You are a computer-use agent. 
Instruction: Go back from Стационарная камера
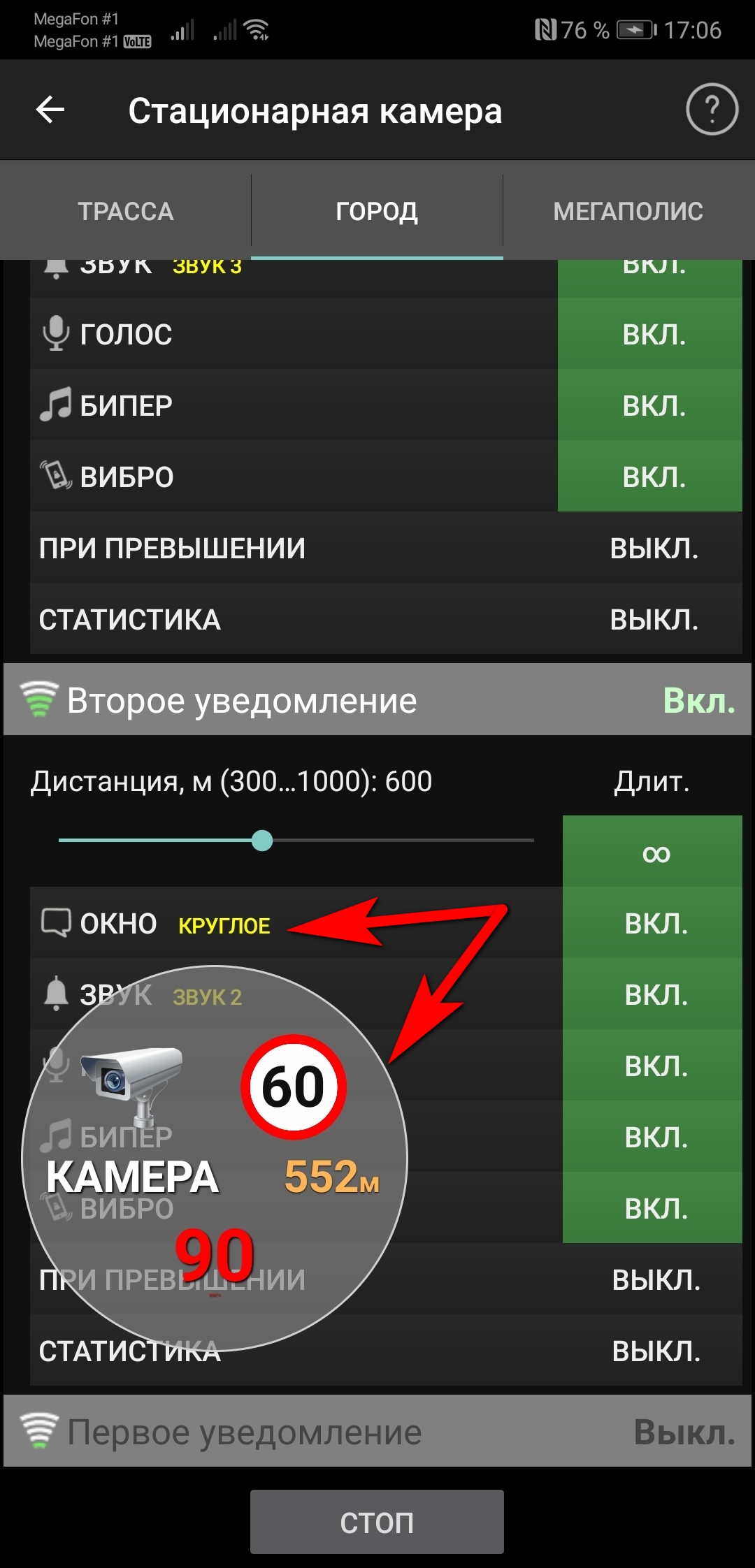pyautogui.click(x=50, y=110)
